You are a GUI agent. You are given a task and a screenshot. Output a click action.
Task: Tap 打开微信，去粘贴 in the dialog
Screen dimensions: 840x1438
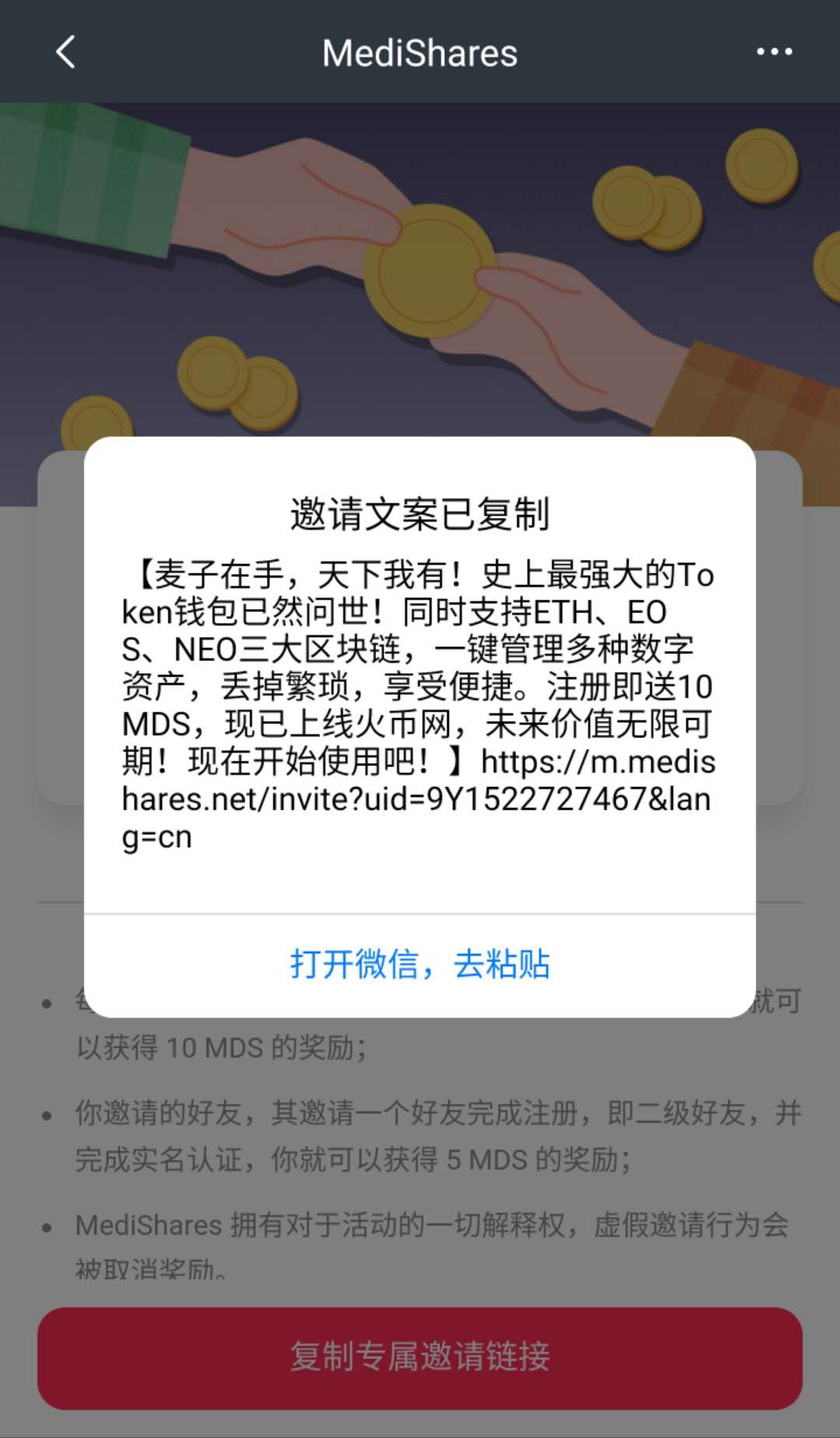[x=420, y=964]
